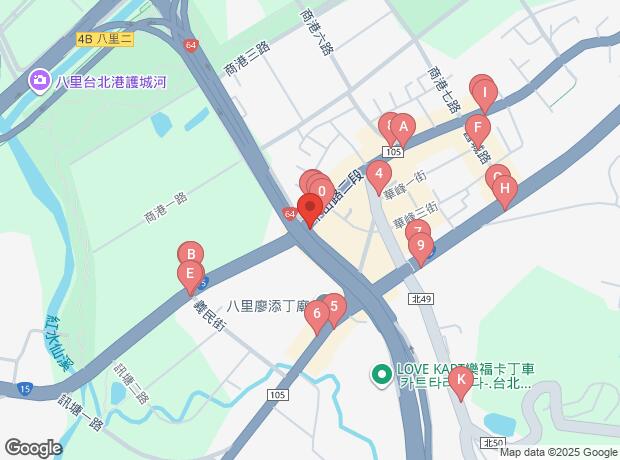This screenshot has height=460, width=620.
Task: Open map marker H
Action: tap(505, 188)
